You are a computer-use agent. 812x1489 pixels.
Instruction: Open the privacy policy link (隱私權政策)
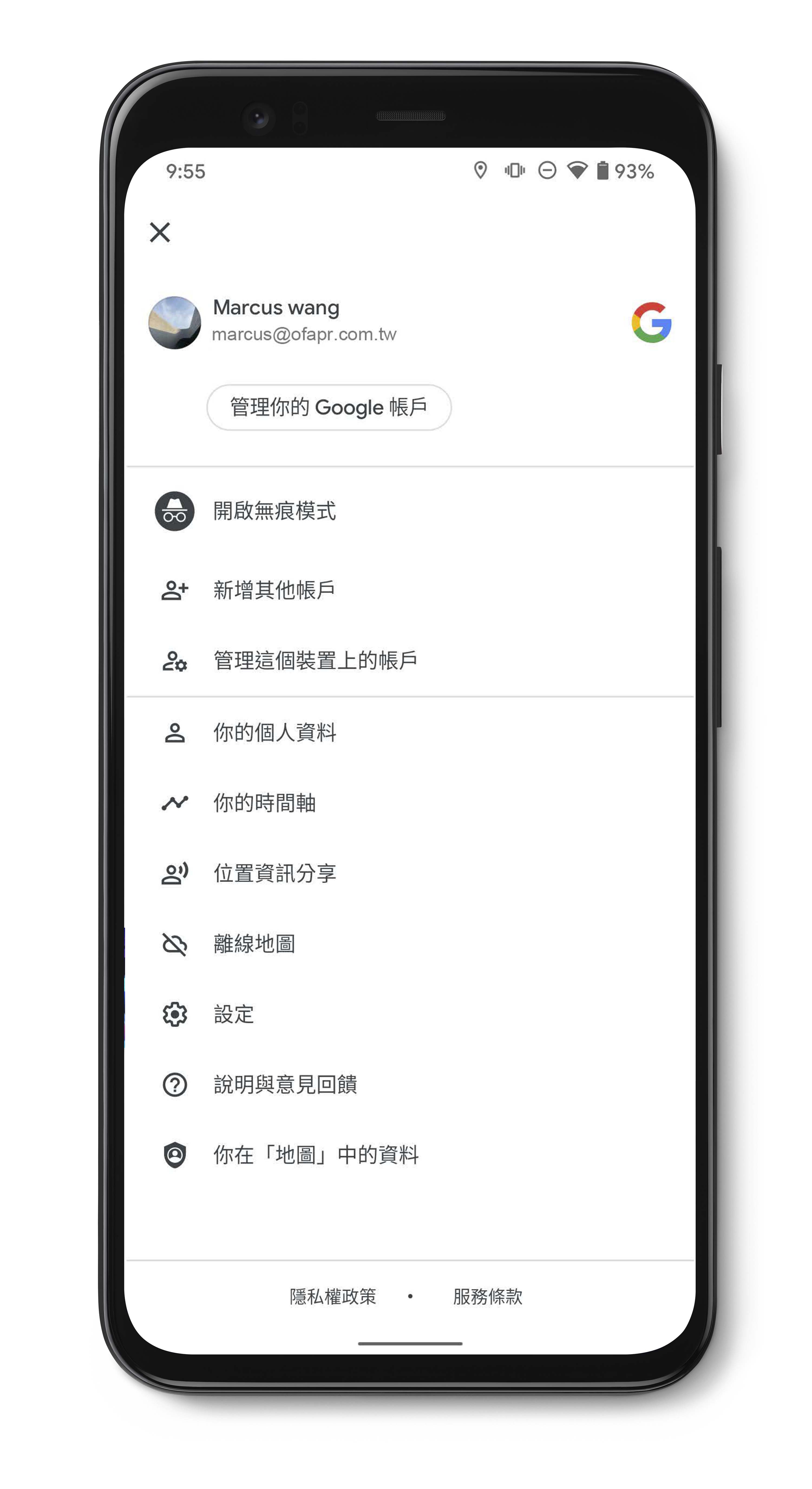point(333,1296)
